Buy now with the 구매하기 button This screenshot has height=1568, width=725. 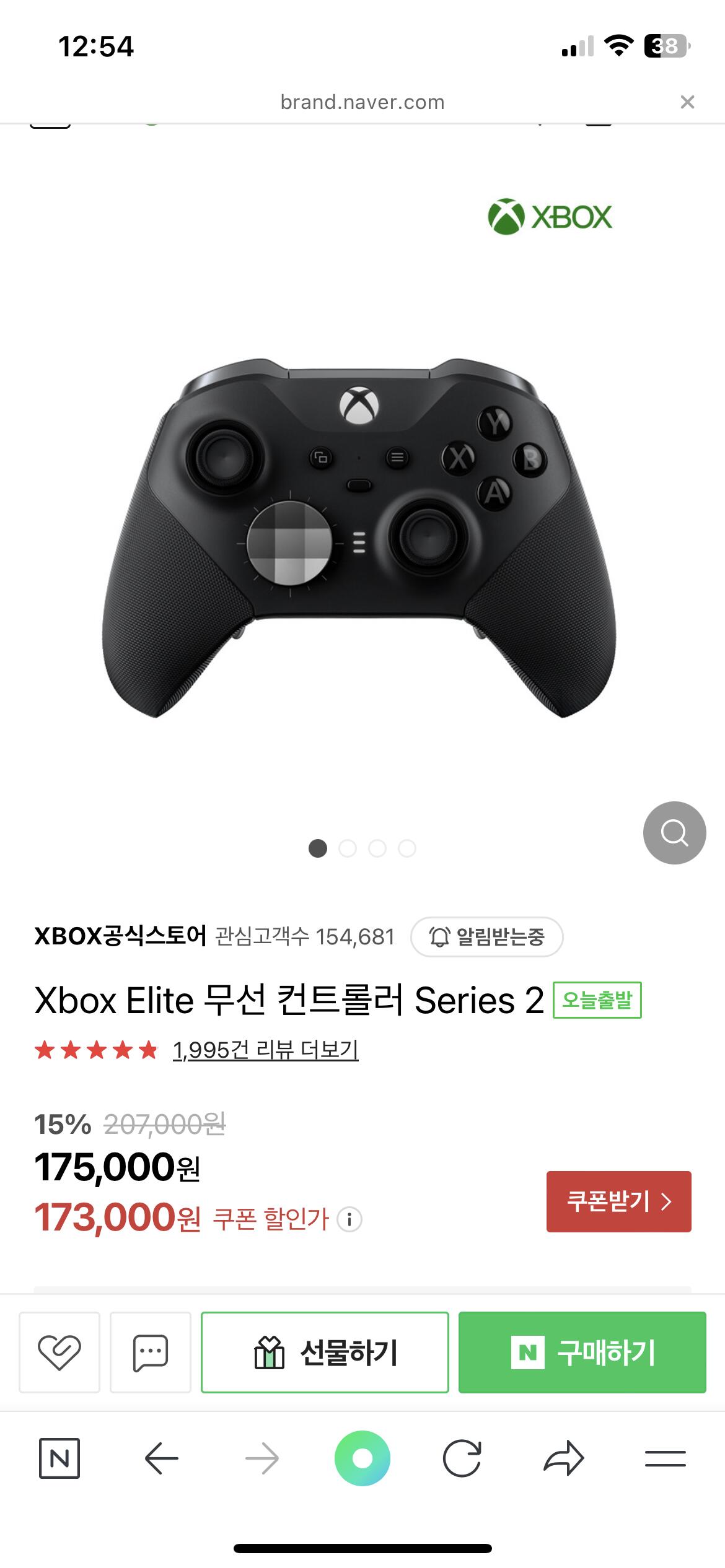582,1352
